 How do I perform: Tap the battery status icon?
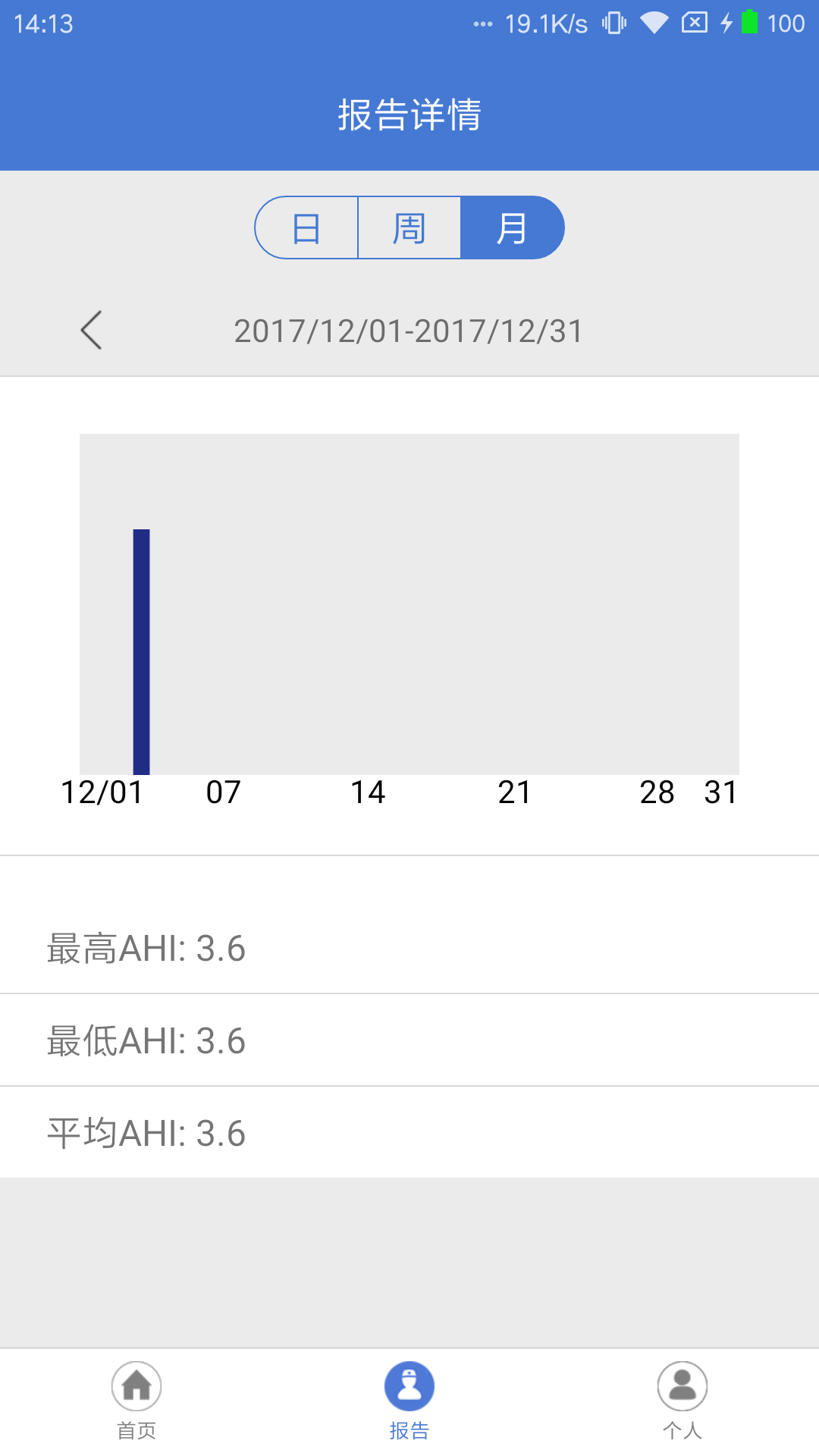[x=749, y=23]
